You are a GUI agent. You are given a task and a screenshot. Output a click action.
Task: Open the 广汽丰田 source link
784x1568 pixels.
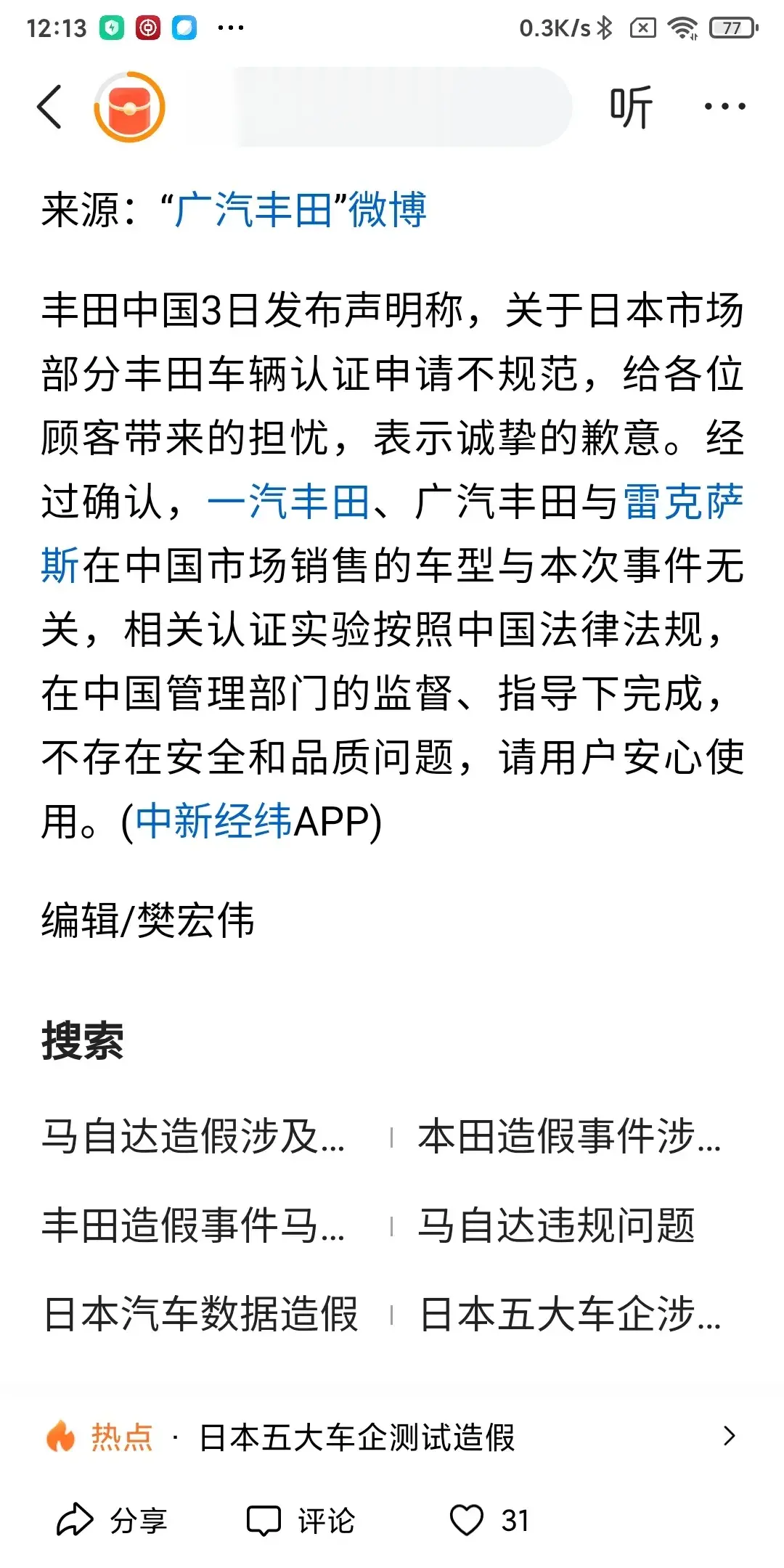[253, 210]
